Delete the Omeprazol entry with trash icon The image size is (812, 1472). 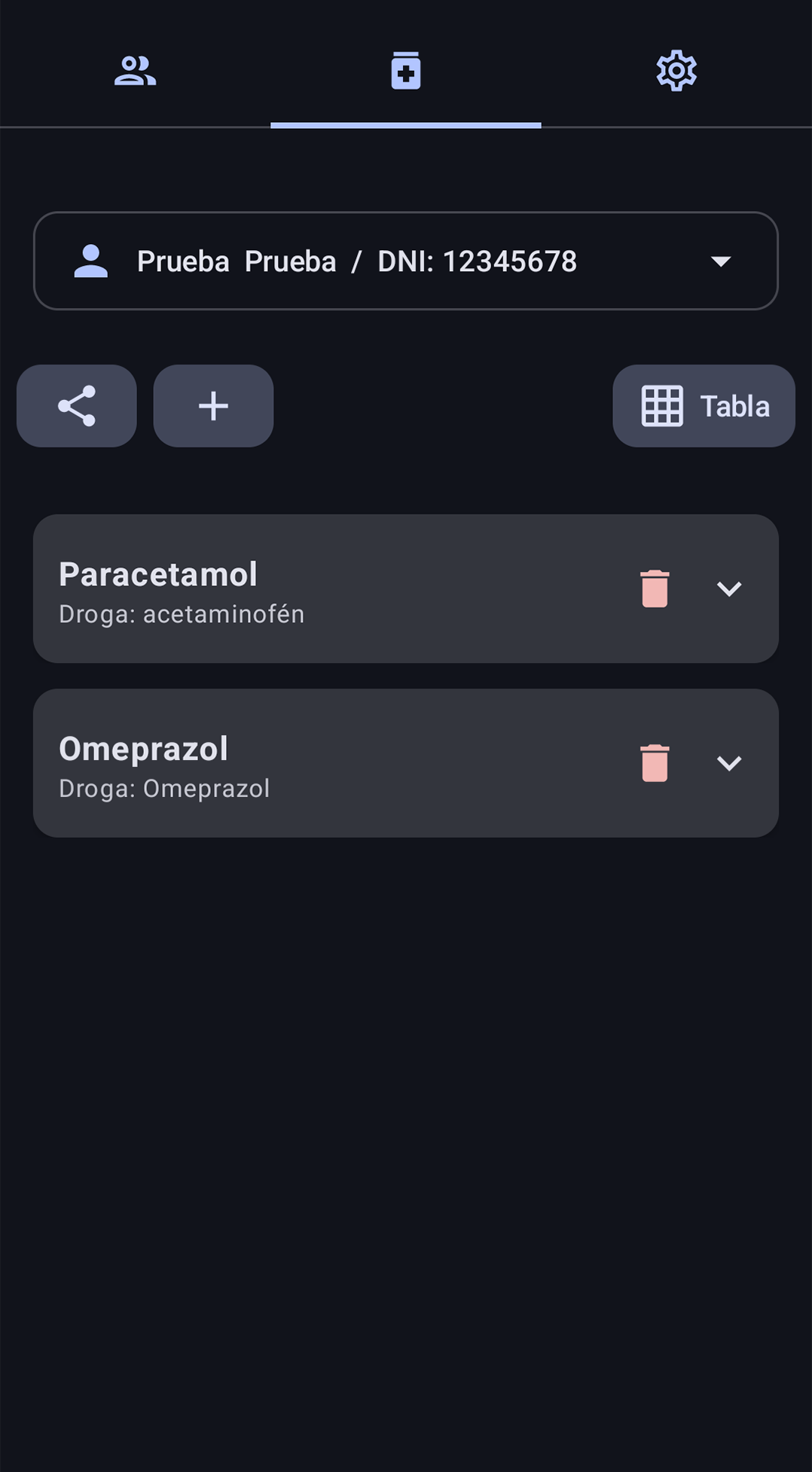pos(655,763)
